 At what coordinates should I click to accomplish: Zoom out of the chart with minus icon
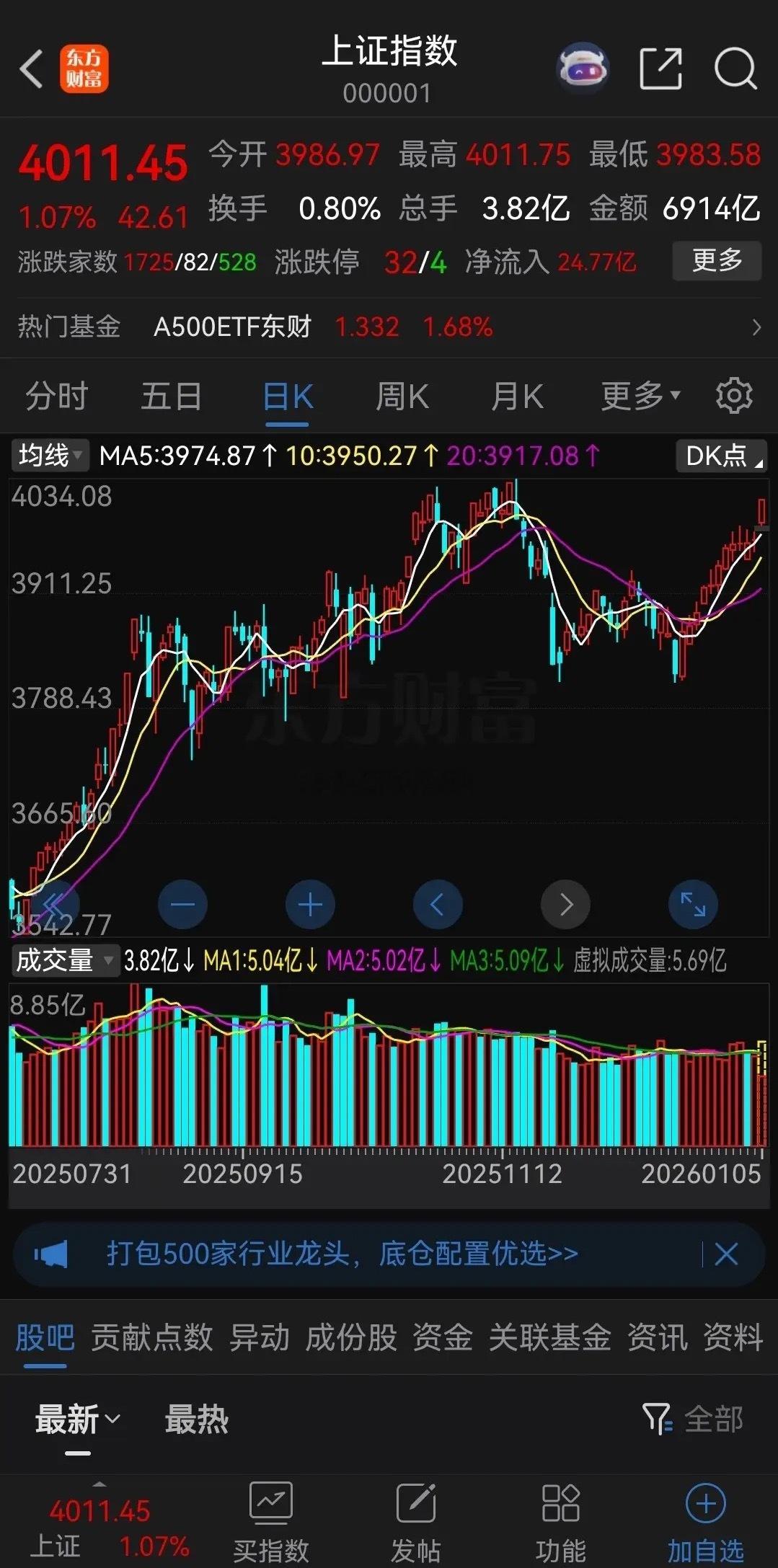182,903
